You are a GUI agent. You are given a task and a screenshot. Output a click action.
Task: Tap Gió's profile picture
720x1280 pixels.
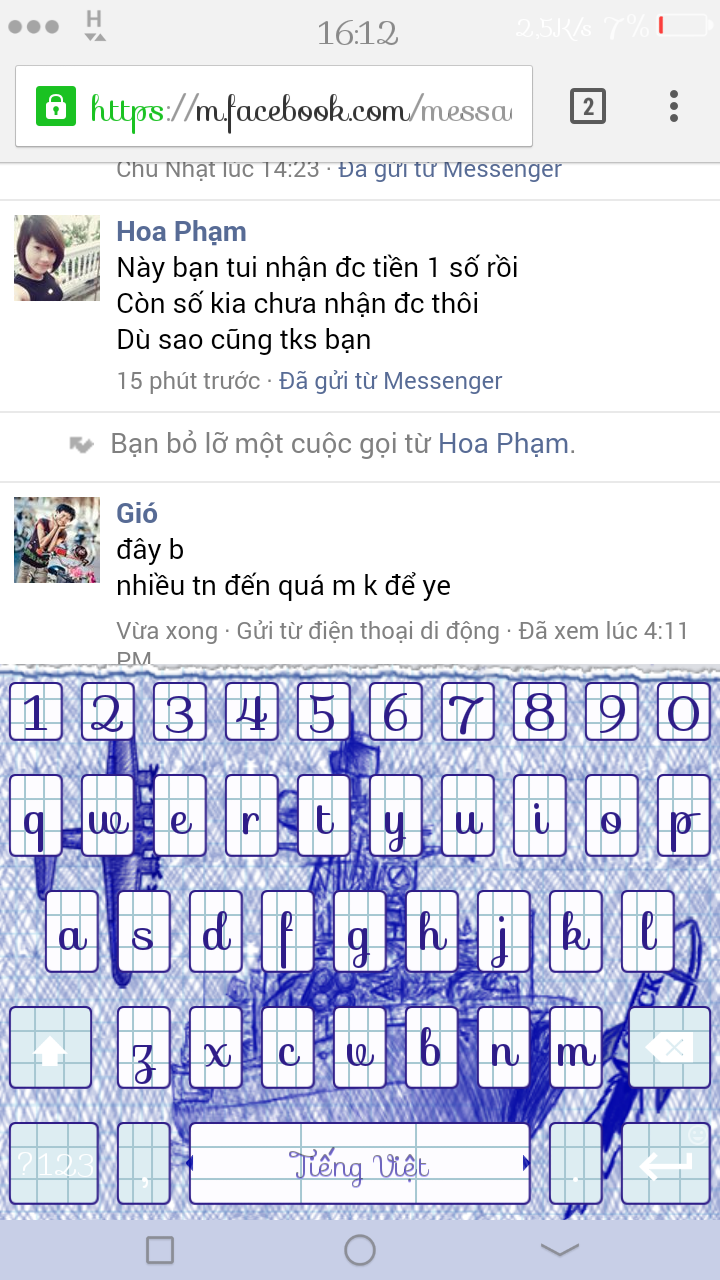tap(57, 540)
